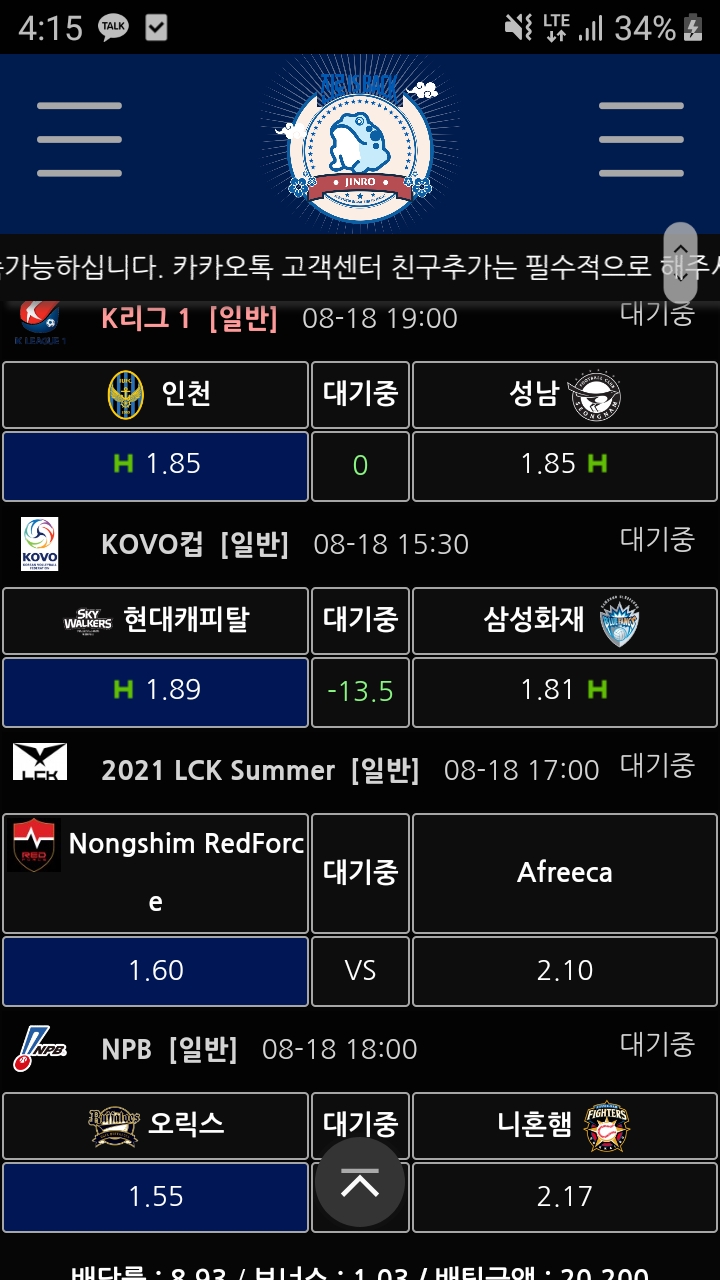Viewport: 720px width, 1280px height.
Task: Open the right hamburger menu
Action: 641,139
